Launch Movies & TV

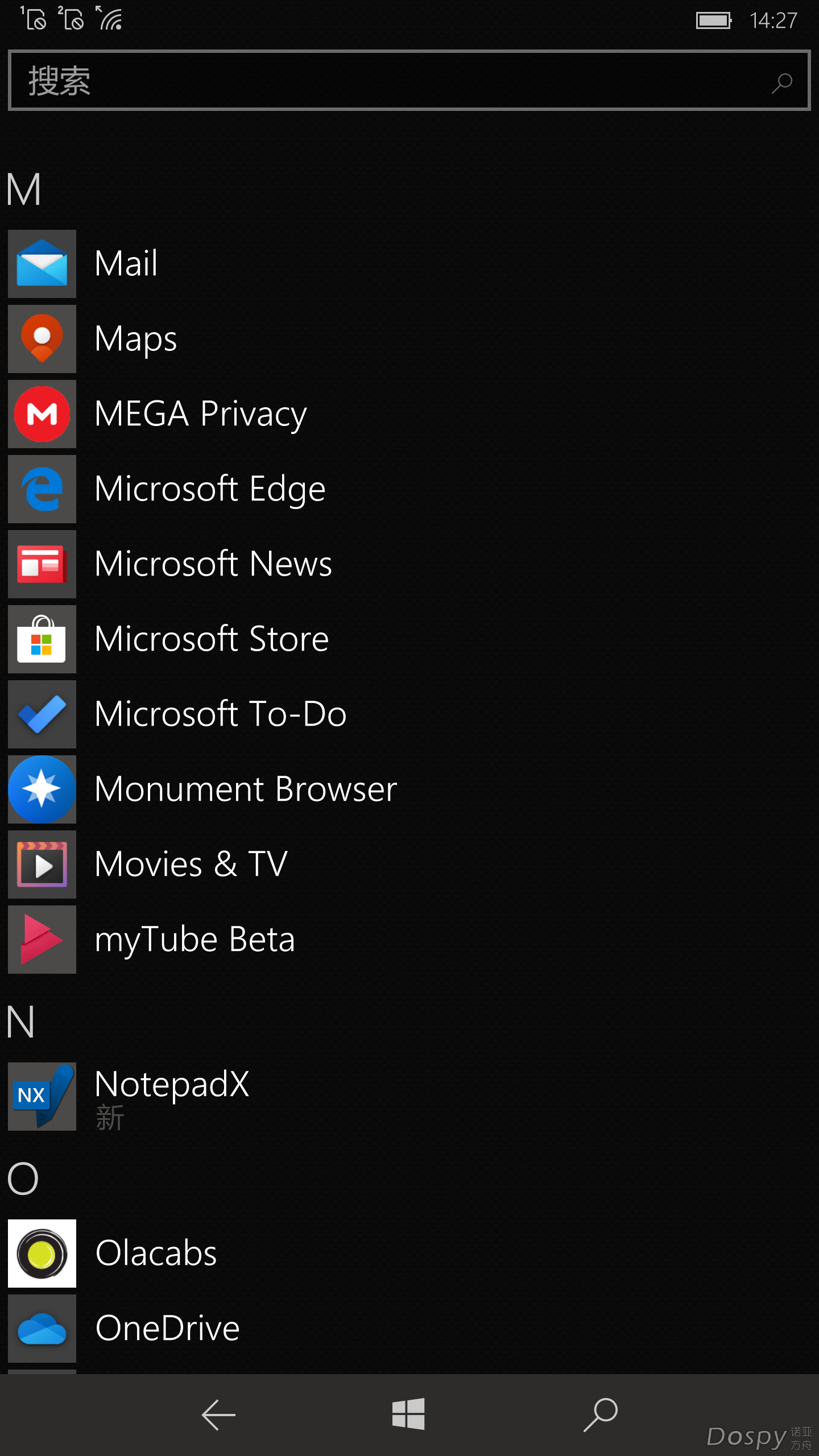coord(191,864)
